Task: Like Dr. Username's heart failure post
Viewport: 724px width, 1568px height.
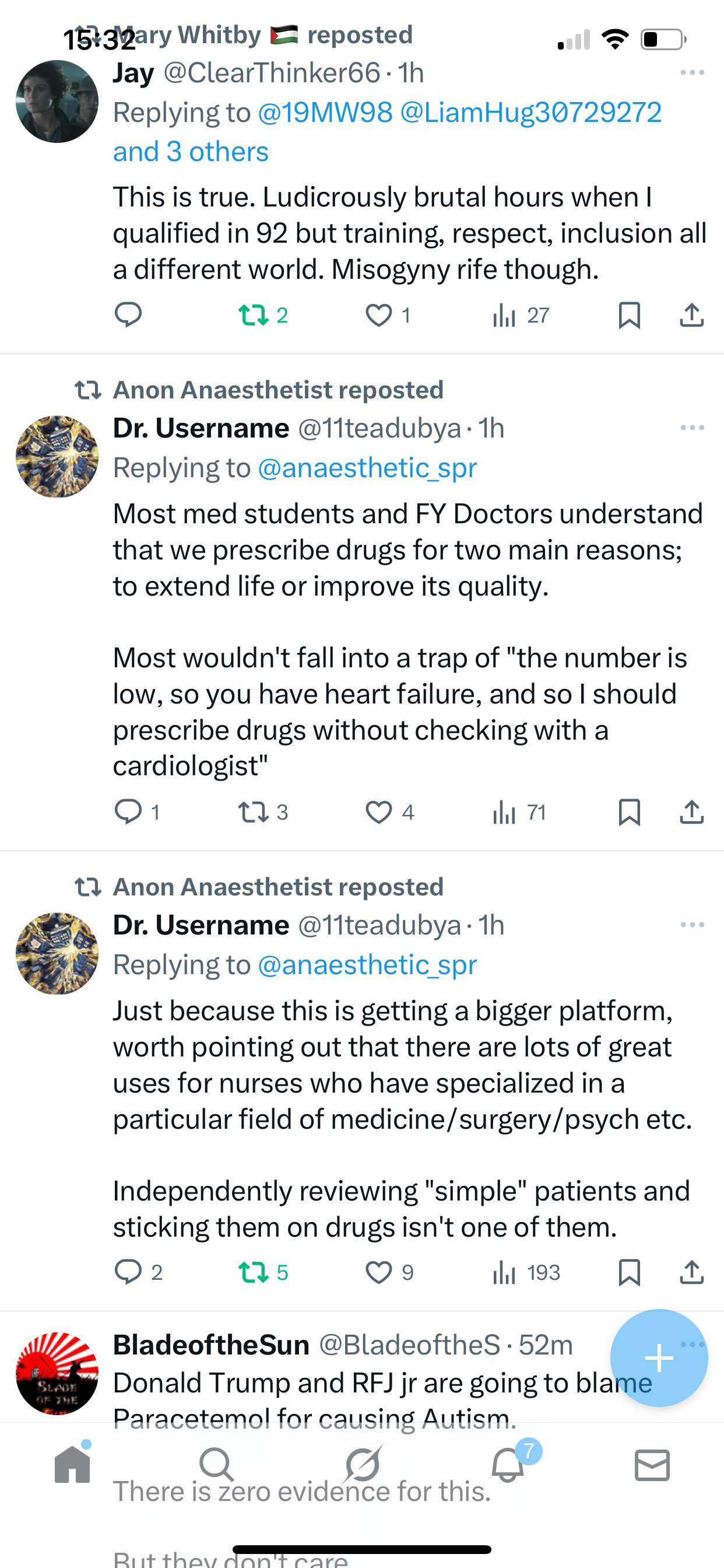Action: click(x=378, y=812)
